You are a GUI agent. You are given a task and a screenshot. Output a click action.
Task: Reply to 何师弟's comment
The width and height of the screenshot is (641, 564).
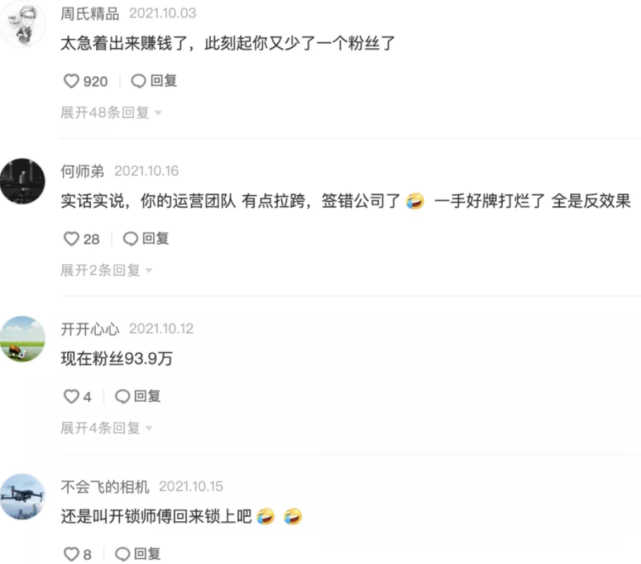coord(145,239)
